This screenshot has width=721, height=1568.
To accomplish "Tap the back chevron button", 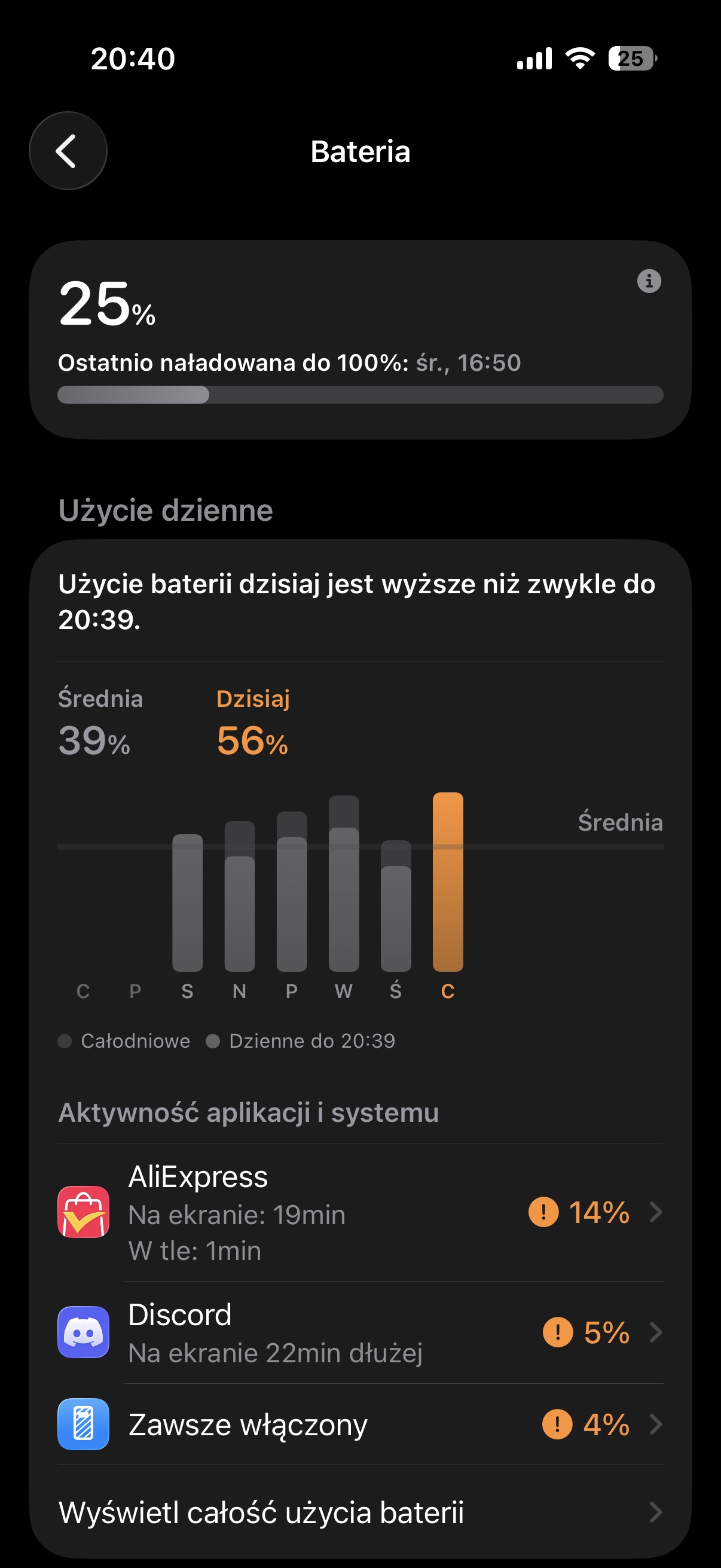I will [68, 151].
